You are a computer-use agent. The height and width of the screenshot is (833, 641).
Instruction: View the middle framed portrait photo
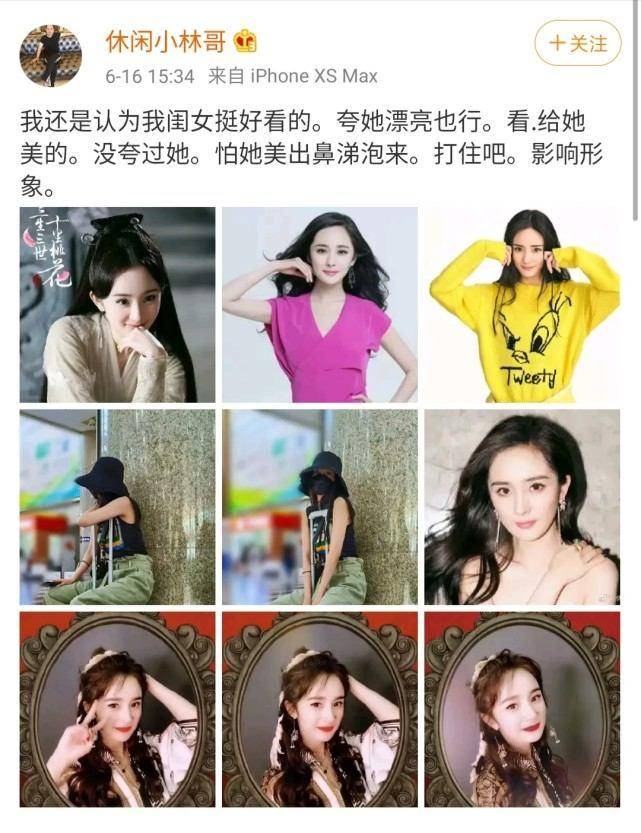(320, 709)
